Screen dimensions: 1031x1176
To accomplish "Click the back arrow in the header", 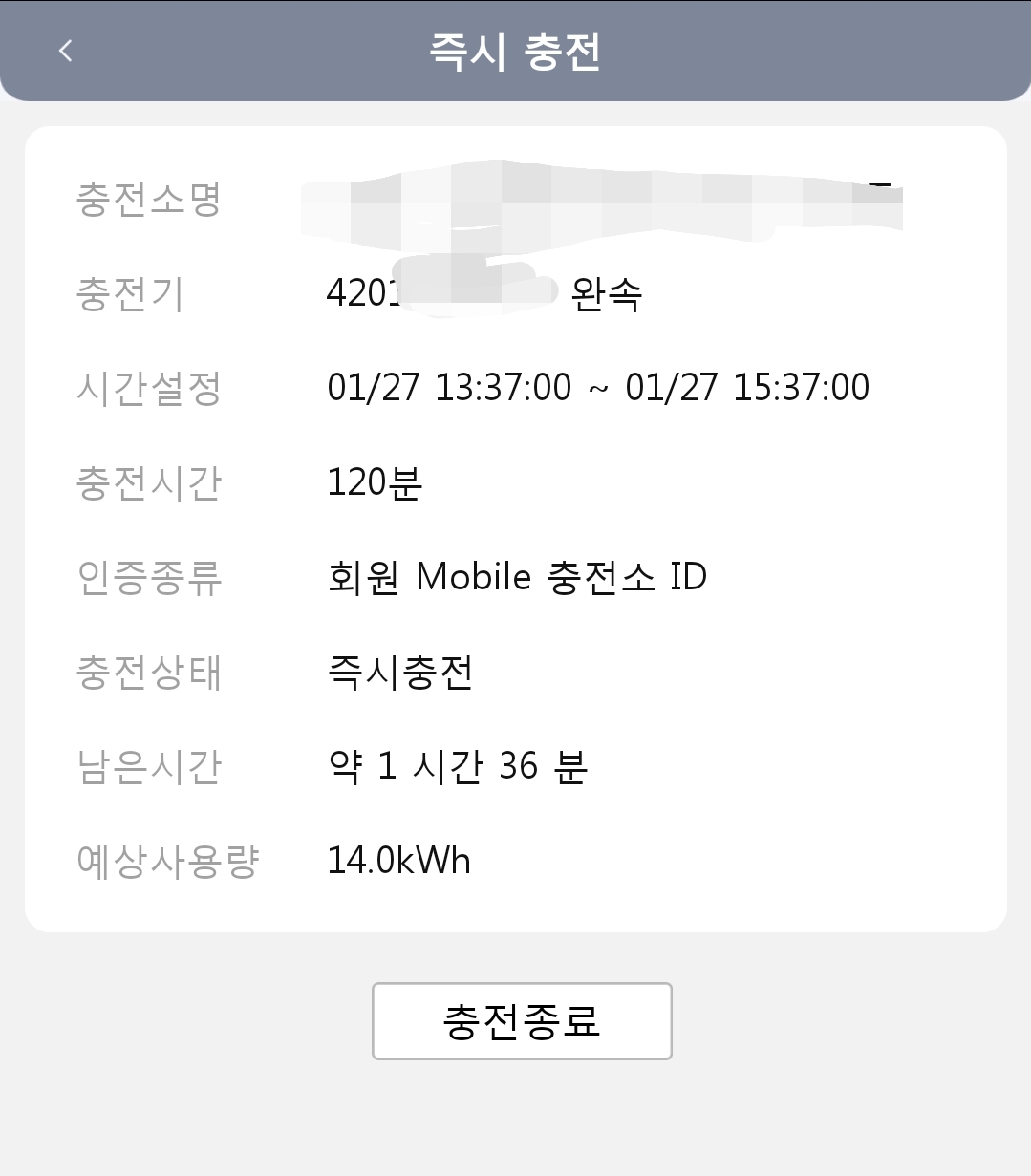I will tap(65, 51).
